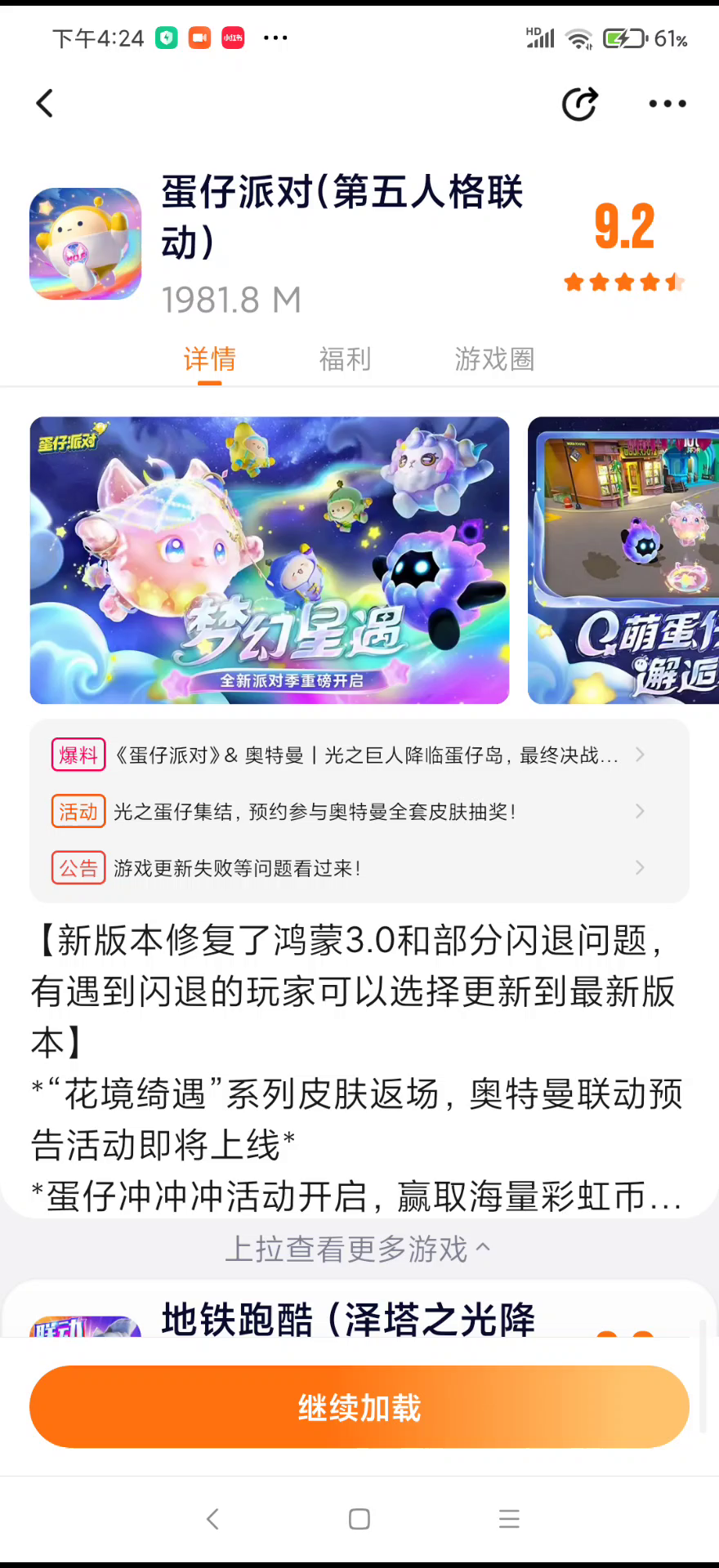View the Q萌蛋仔 screenshot preview
Viewport: 719px width, 1568px height.
click(623, 560)
